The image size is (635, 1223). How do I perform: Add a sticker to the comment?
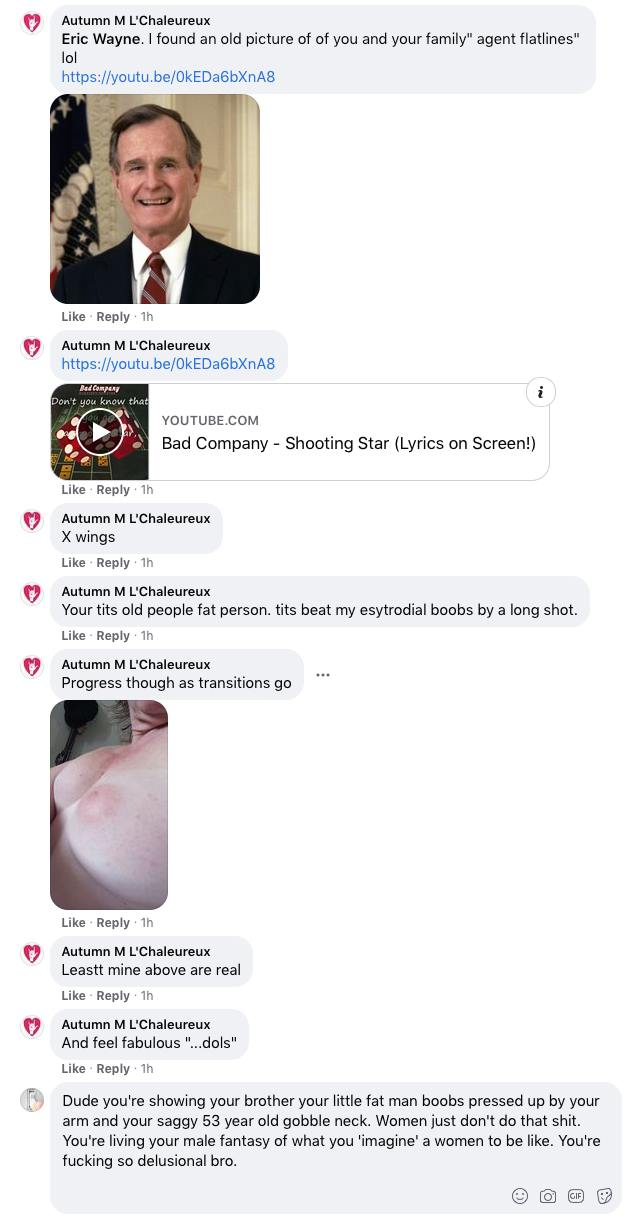pos(604,1196)
